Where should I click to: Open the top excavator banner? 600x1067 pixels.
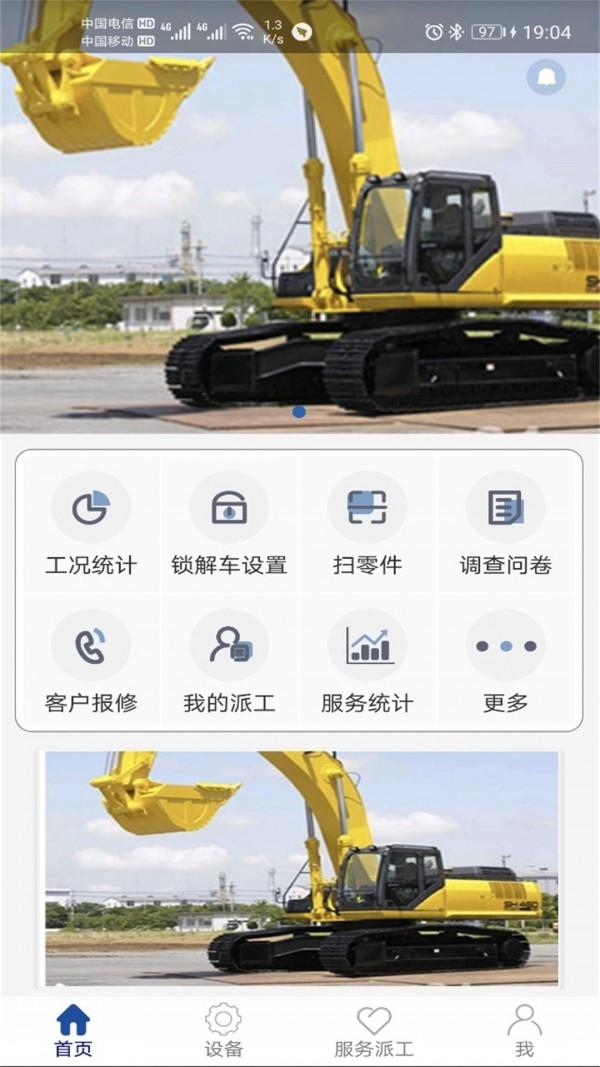point(300,216)
